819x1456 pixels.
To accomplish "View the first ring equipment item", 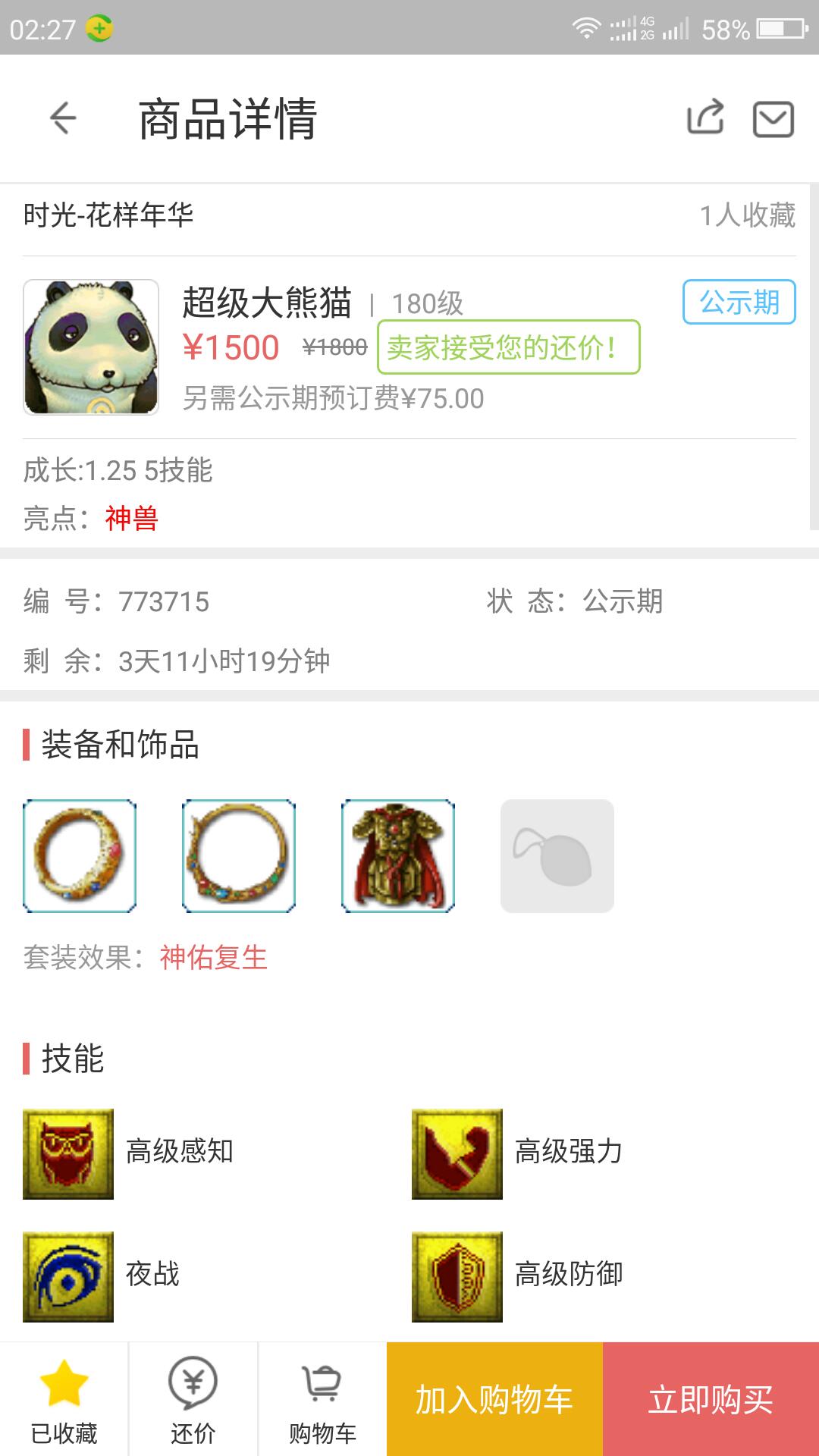I will 80,855.
